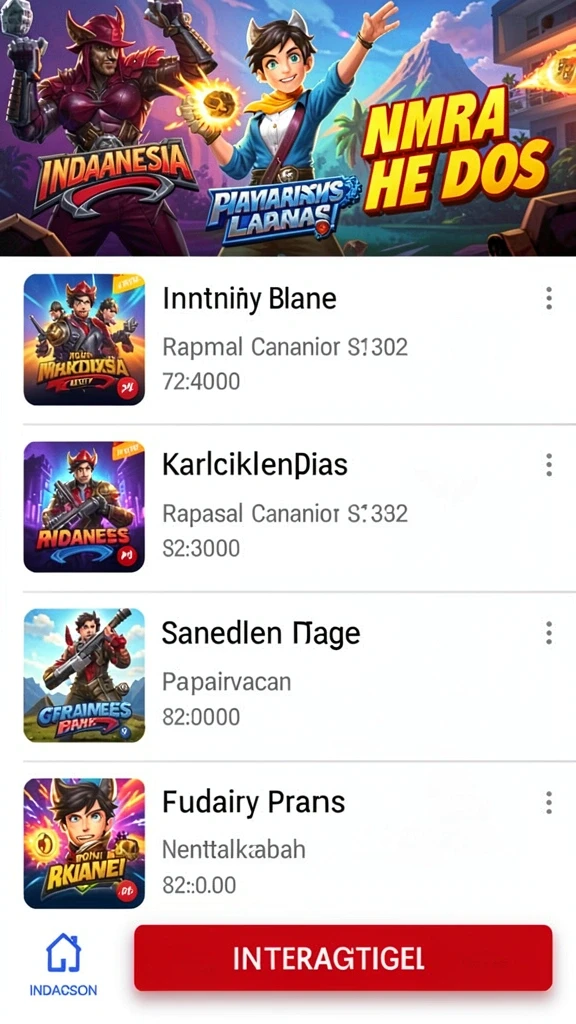The height and width of the screenshot is (1024, 576).
Task: Open the top promotional game banner
Action: pos(288,128)
